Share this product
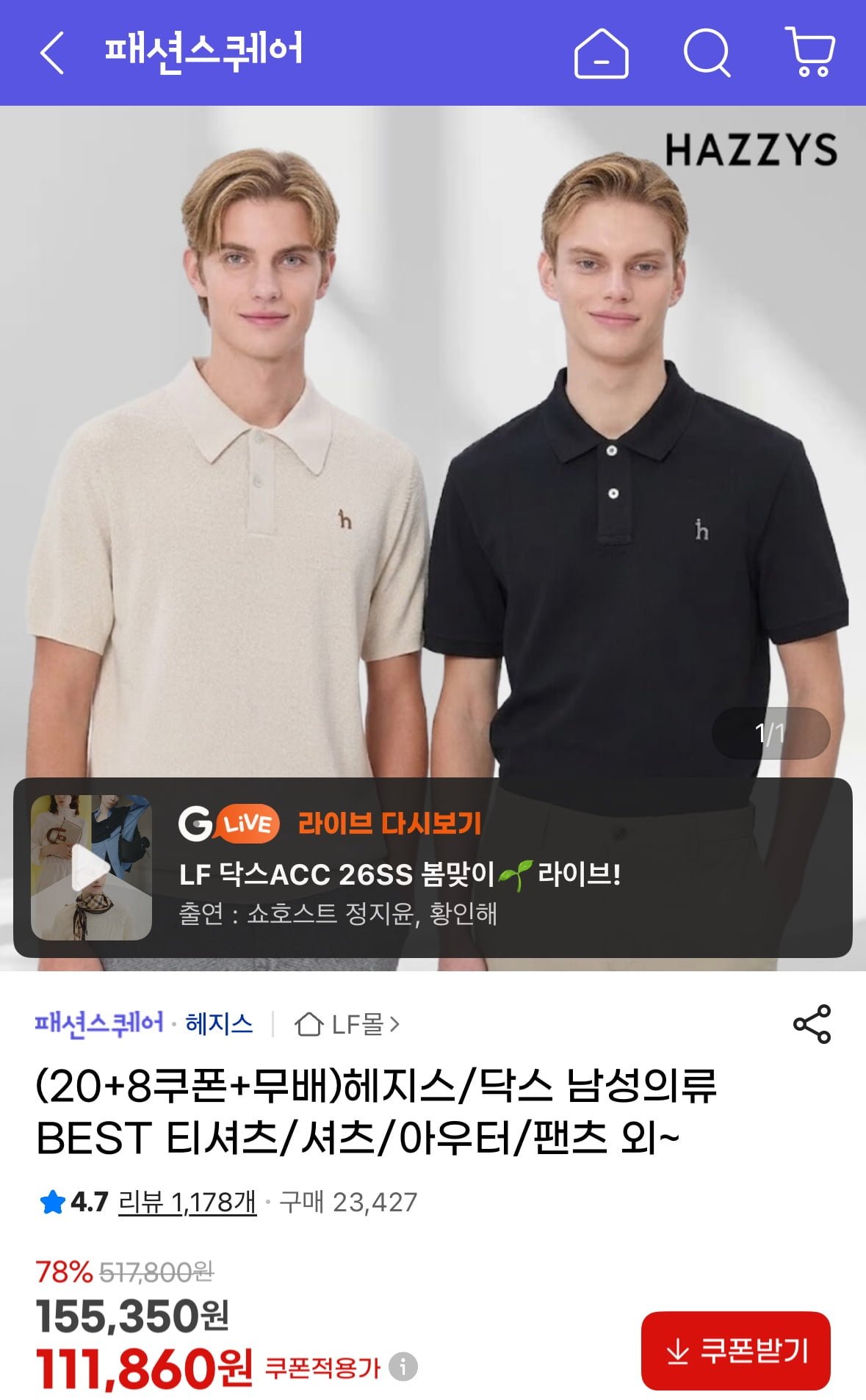The image size is (866, 1400). 812,1023
